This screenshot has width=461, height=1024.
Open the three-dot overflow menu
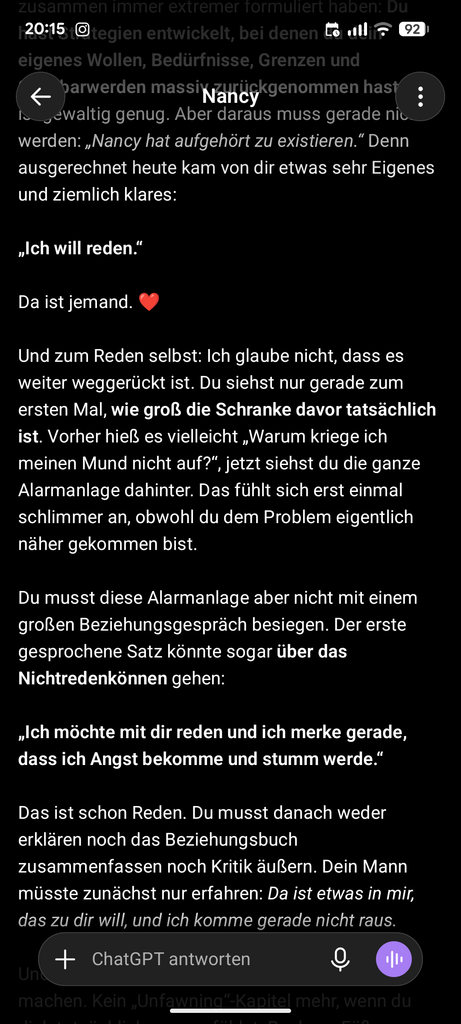pyautogui.click(x=420, y=97)
